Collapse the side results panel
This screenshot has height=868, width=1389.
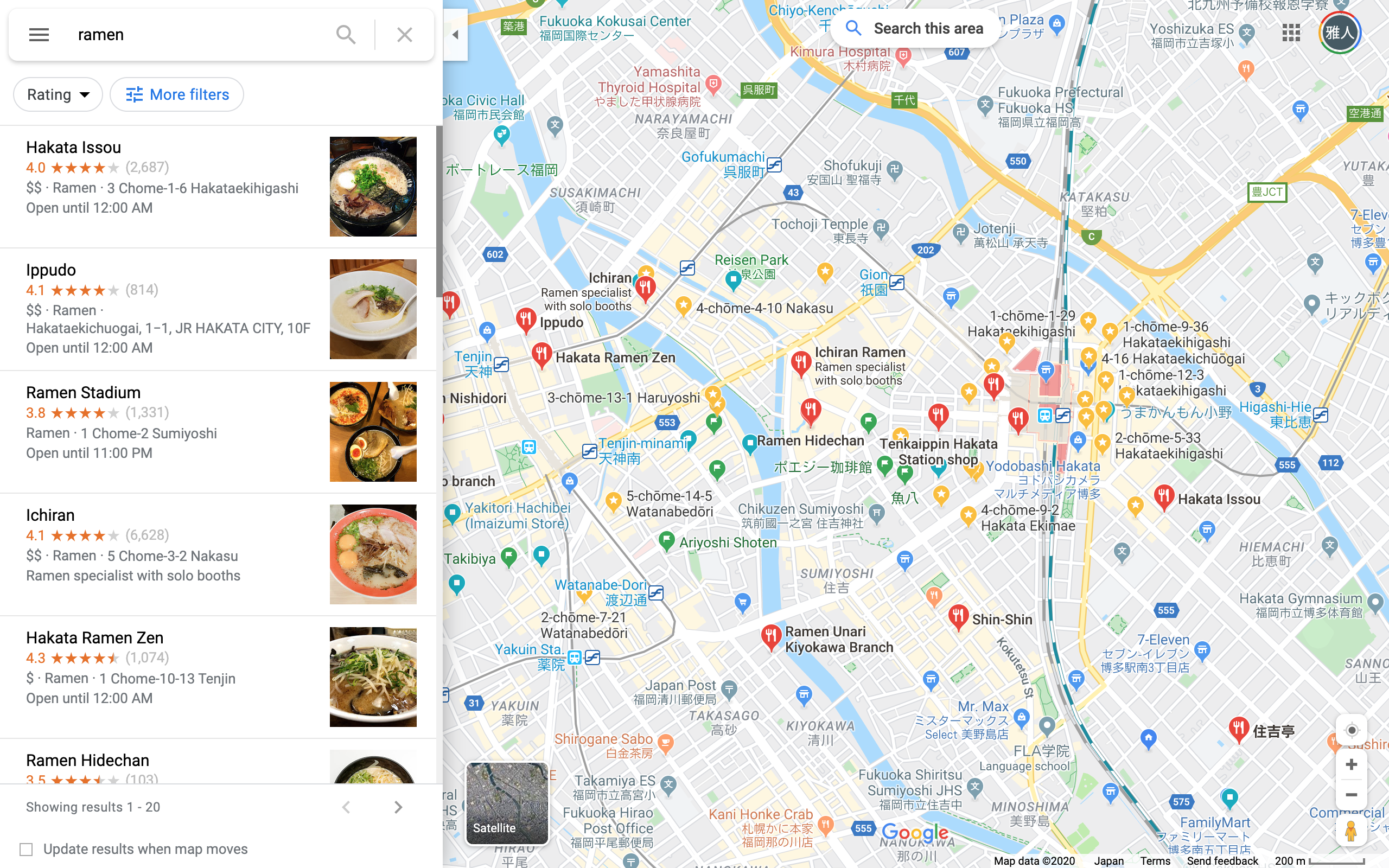(x=456, y=35)
